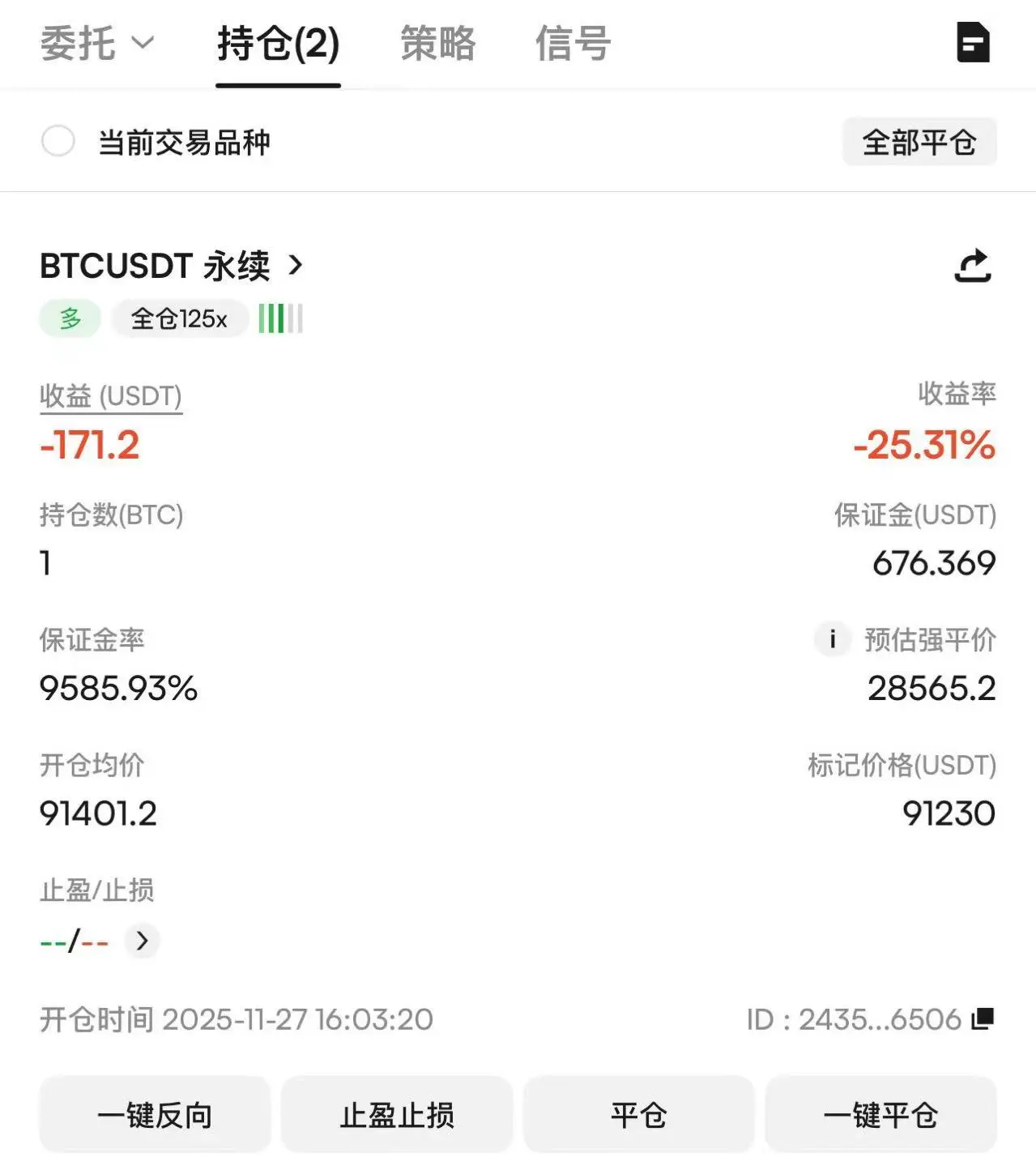Set 止盈止损 for this position

click(x=397, y=1115)
